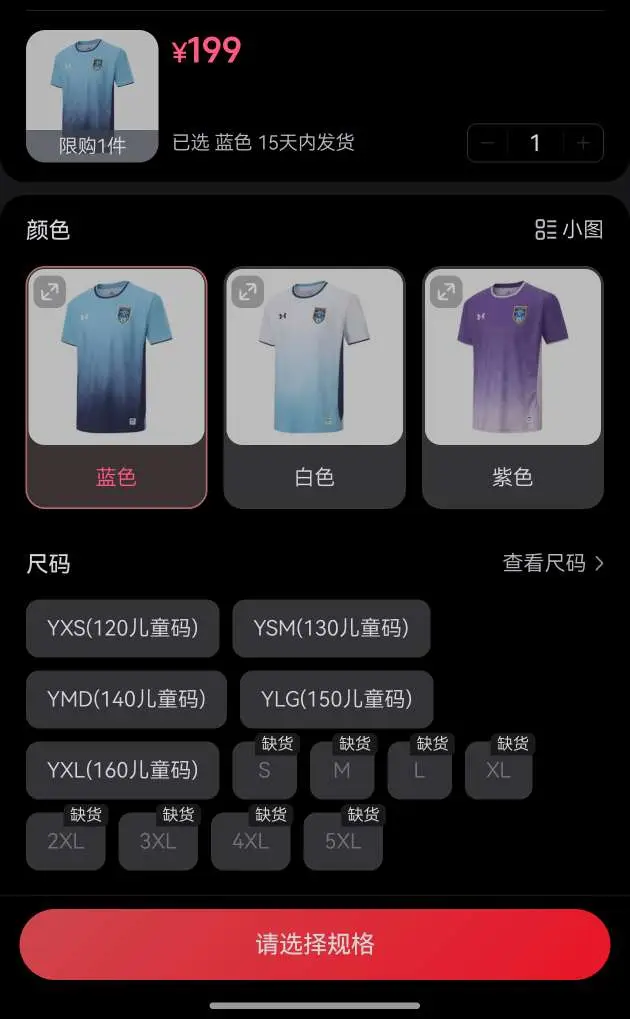Open 查看尺码 size chart
630x1019 pixels.
click(553, 563)
